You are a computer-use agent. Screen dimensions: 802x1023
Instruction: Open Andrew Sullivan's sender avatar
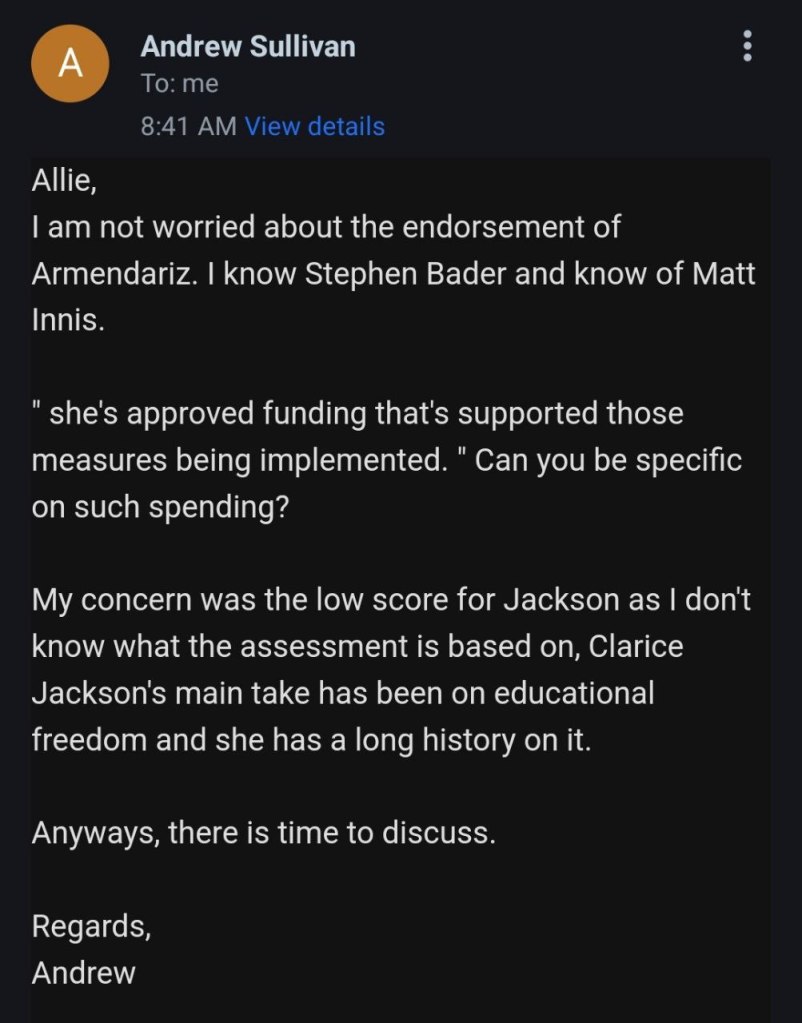click(68, 64)
